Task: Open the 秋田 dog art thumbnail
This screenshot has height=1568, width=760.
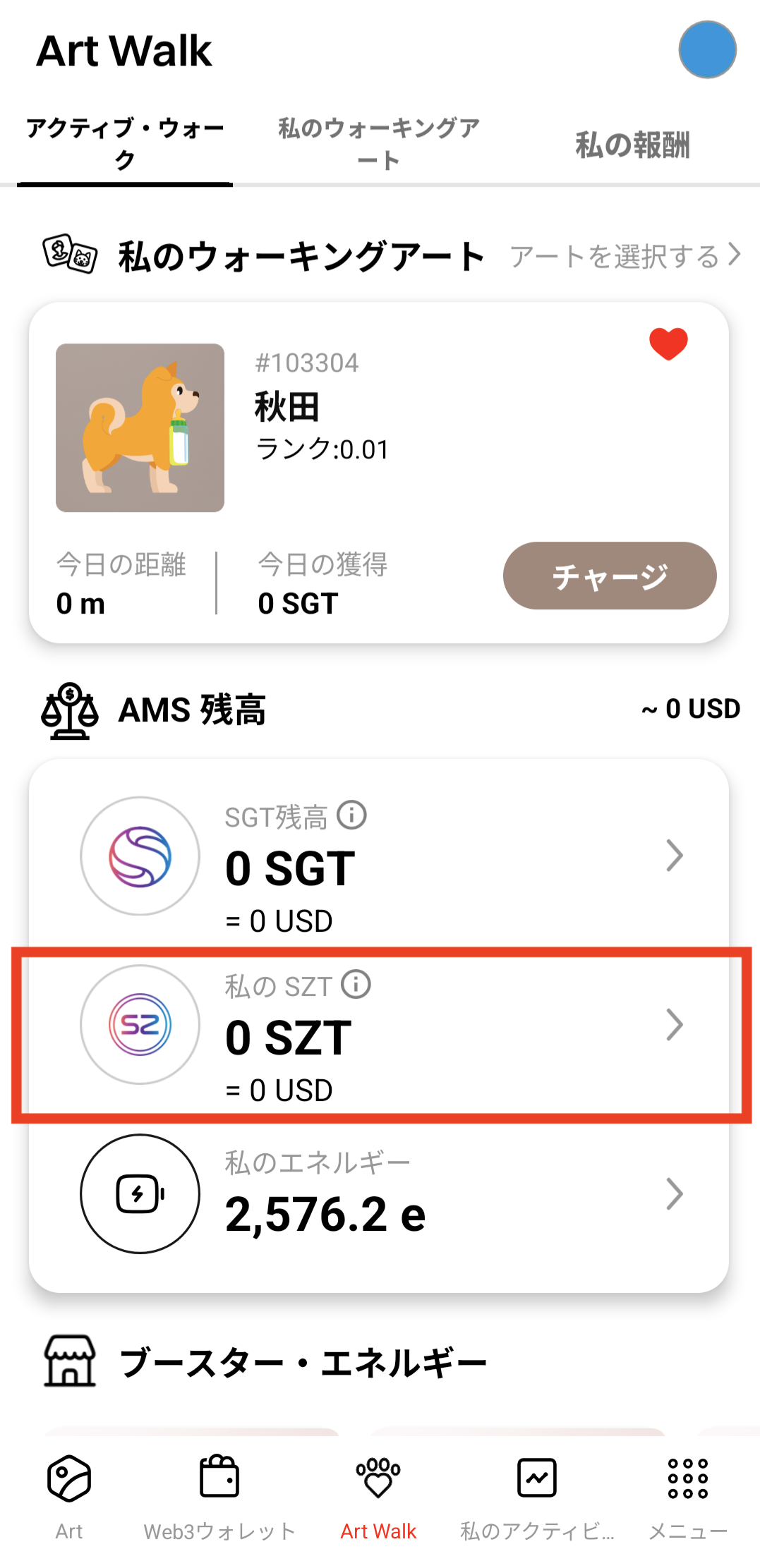Action: (140, 427)
